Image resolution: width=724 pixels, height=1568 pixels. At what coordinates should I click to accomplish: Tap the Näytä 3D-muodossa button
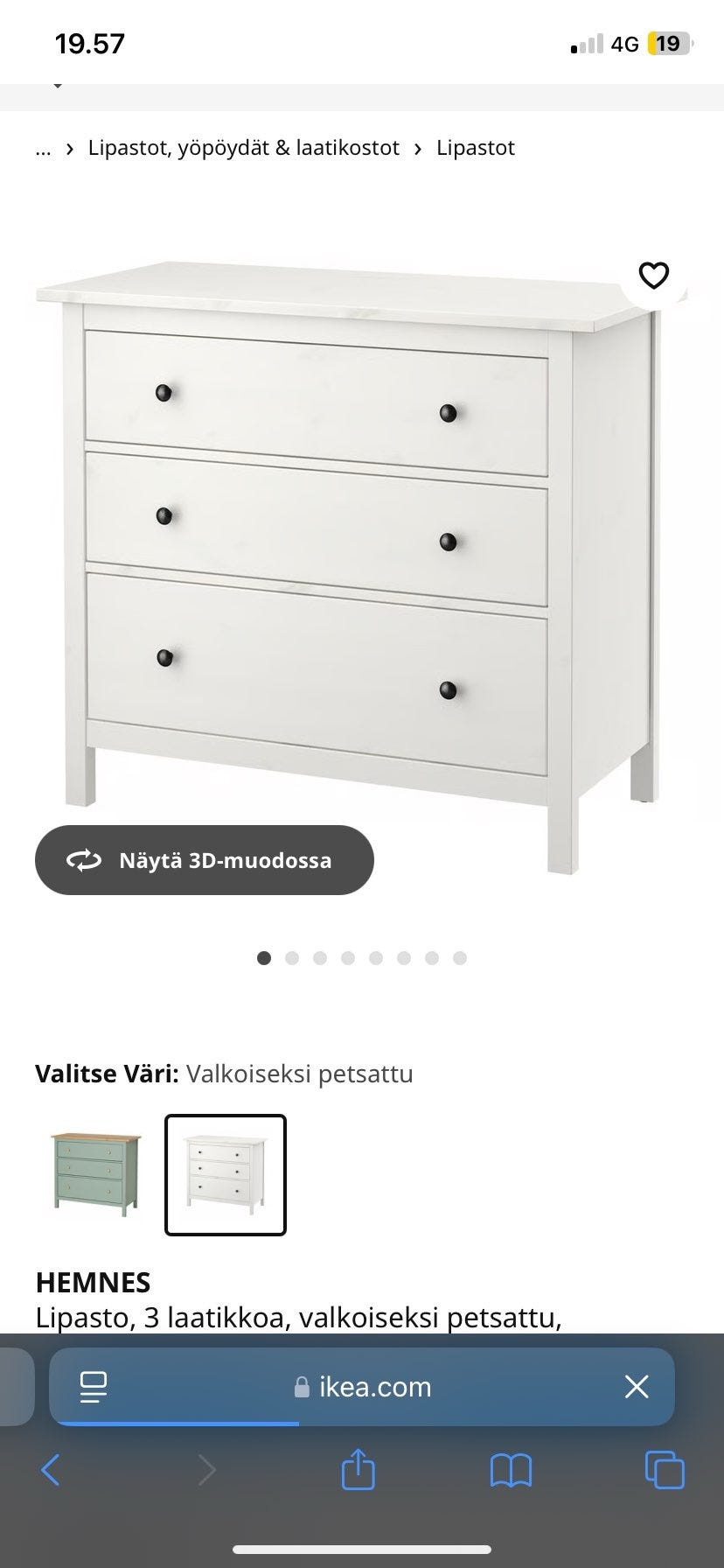click(x=204, y=860)
